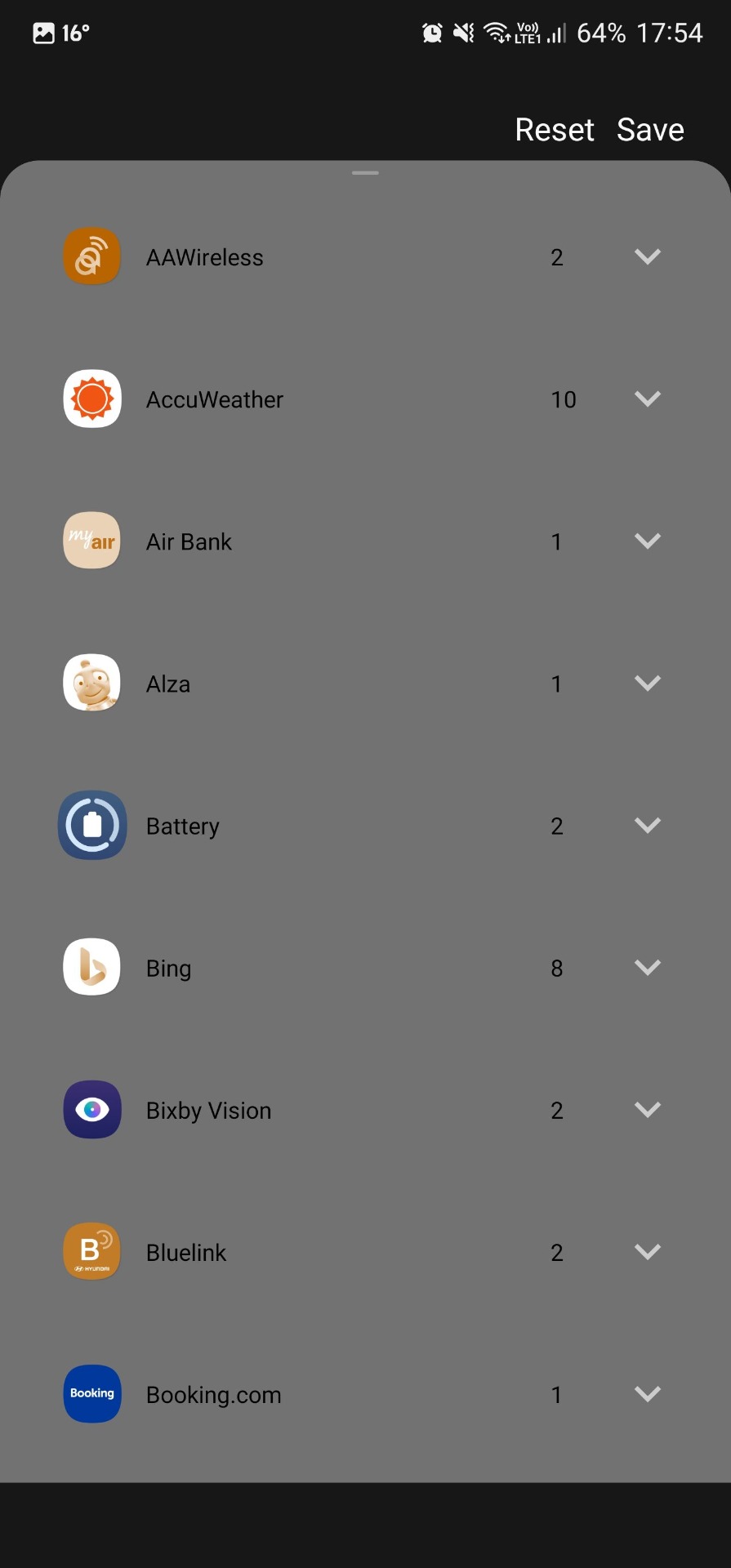This screenshot has height=1568, width=731.
Task: Expand the AAWireless row
Action: coord(647,257)
